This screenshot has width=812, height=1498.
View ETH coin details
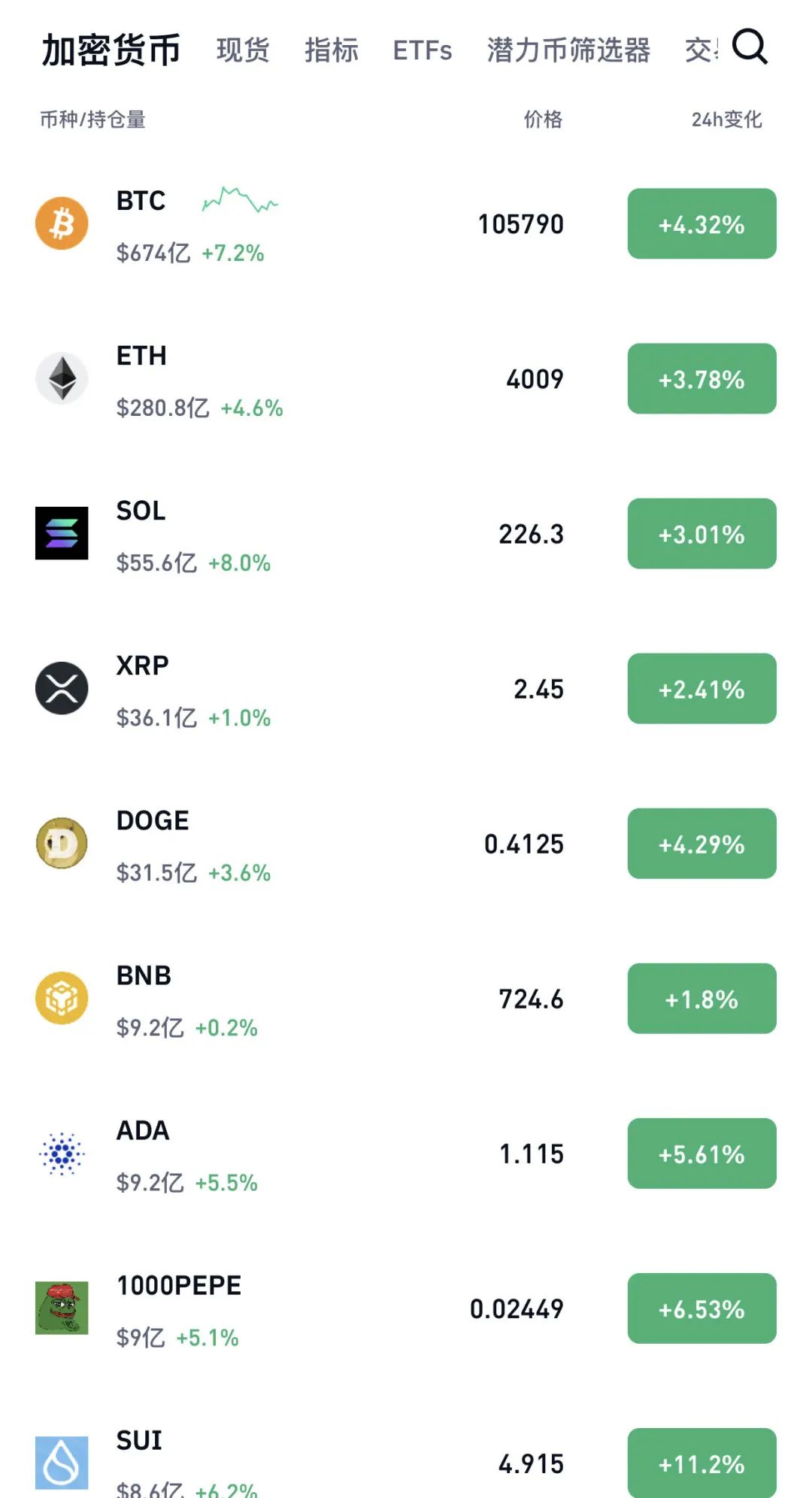pyautogui.click(x=301, y=379)
